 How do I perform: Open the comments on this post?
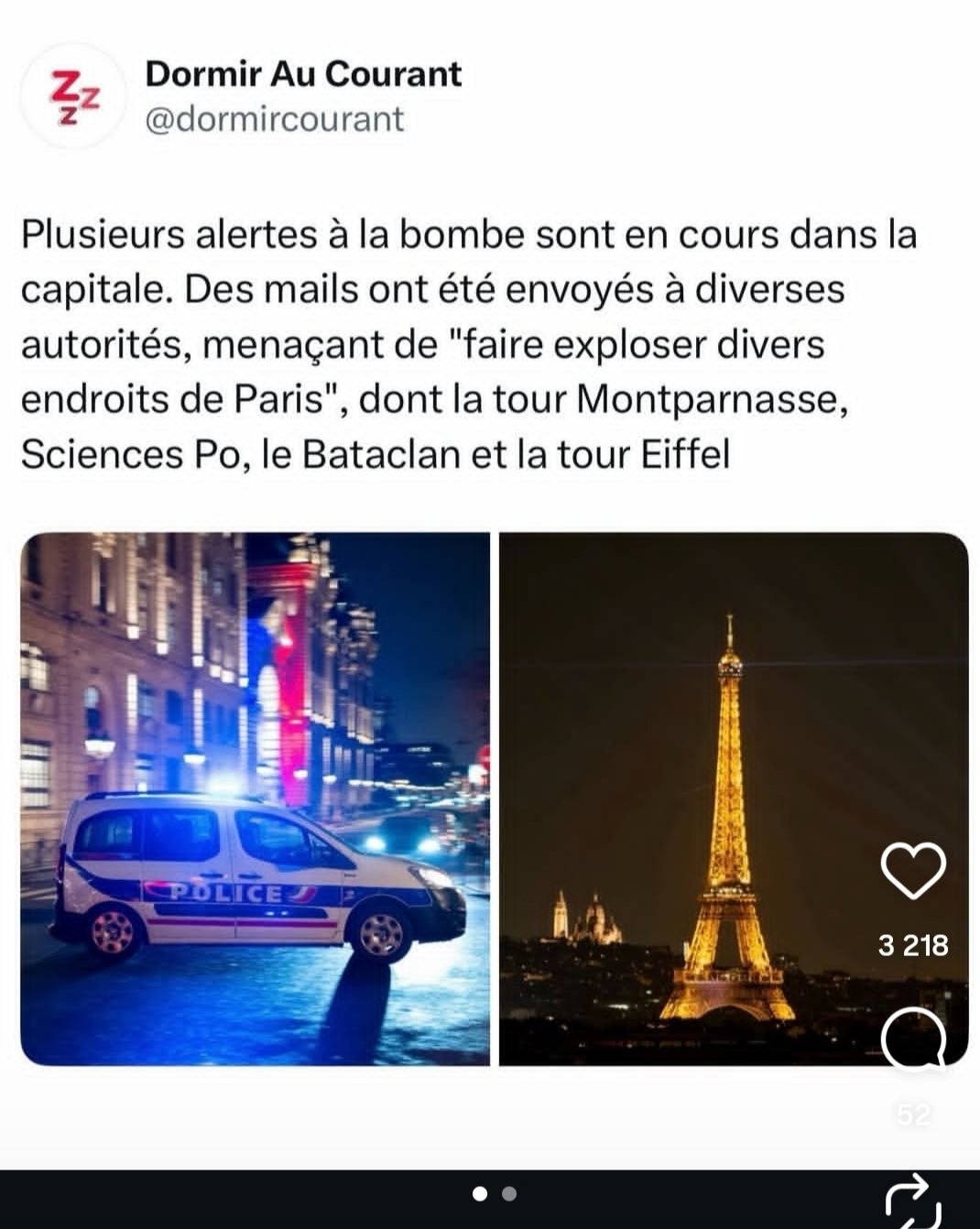[913, 1039]
